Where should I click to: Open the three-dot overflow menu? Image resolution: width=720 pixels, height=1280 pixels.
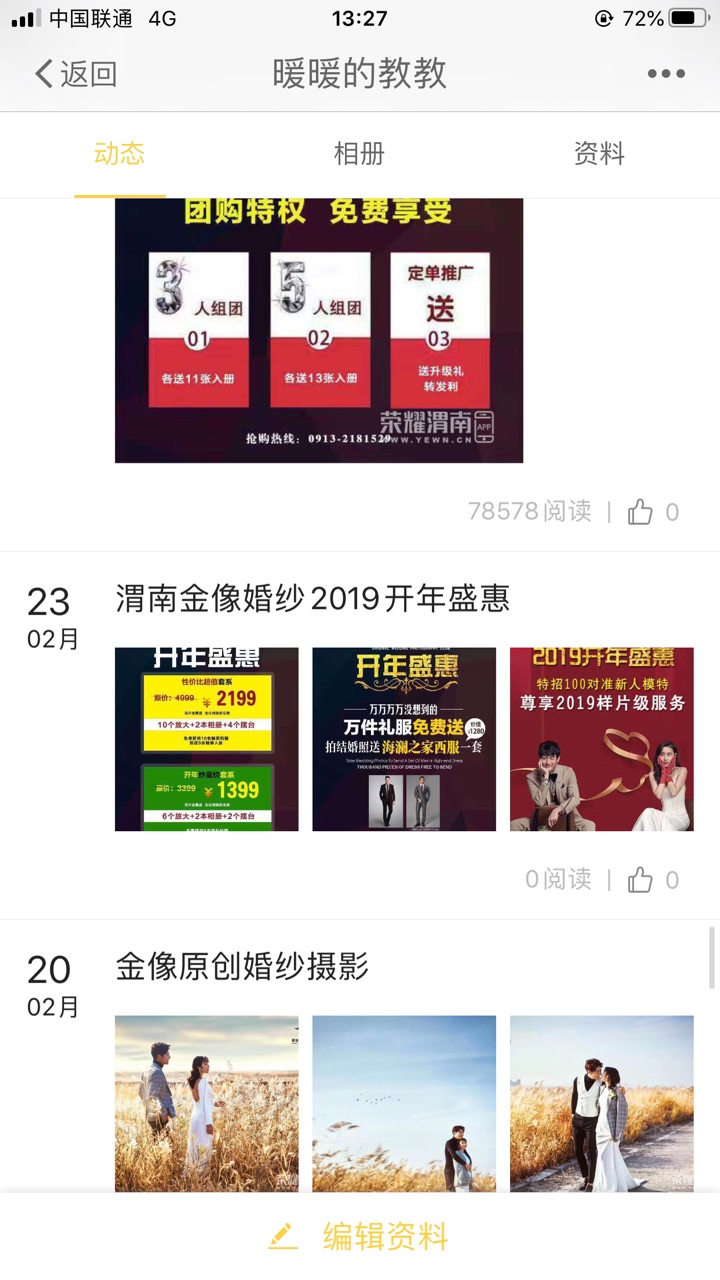tap(666, 74)
